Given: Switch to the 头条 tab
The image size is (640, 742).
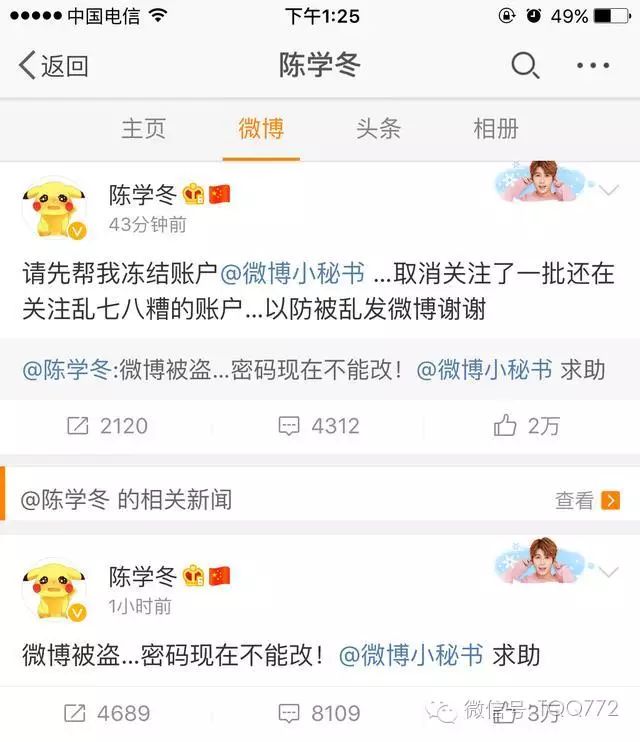Looking at the screenshot, I should (x=378, y=129).
